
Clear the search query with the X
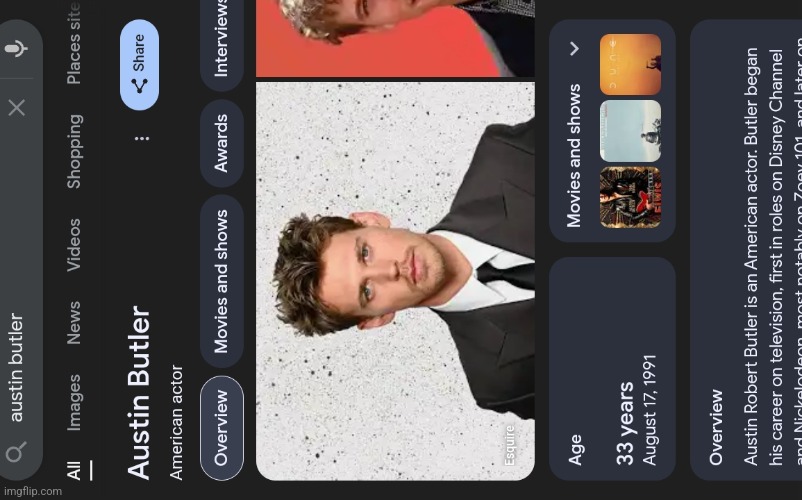(x=17, y=107)
